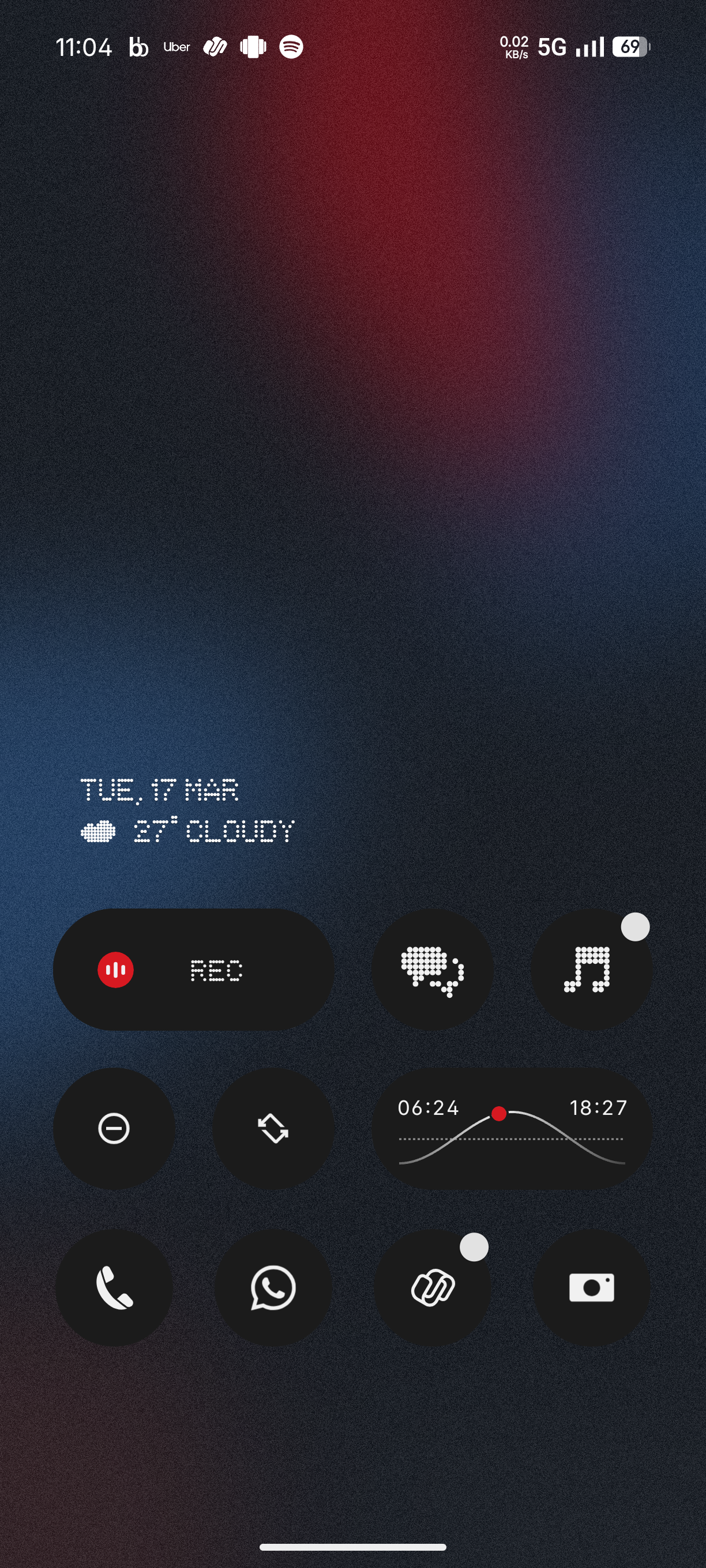Tap the rotate sync widget

(x=273, y=1129)
